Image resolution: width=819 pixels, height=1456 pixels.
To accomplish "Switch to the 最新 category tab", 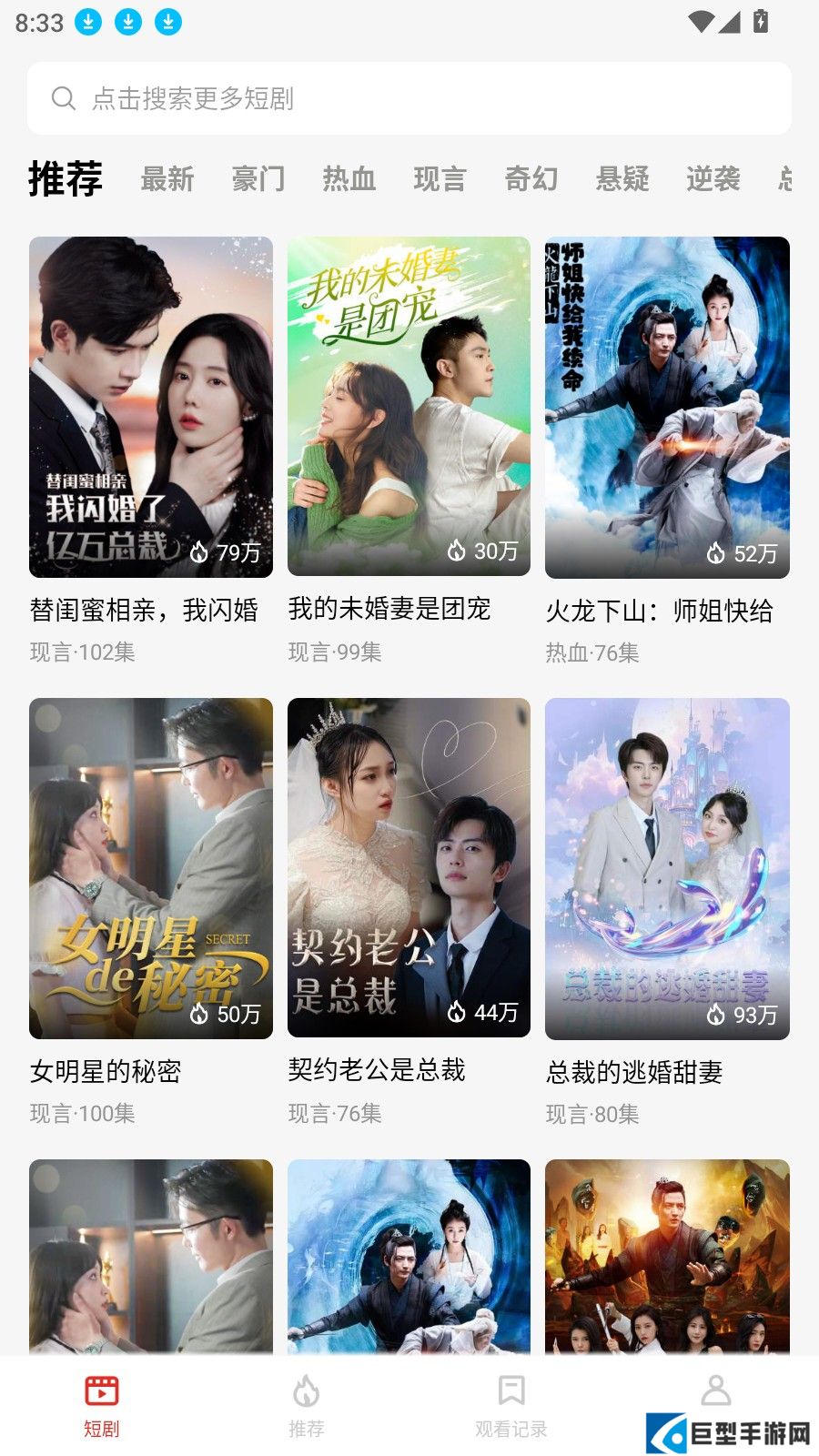I will [x=167, y=179].
